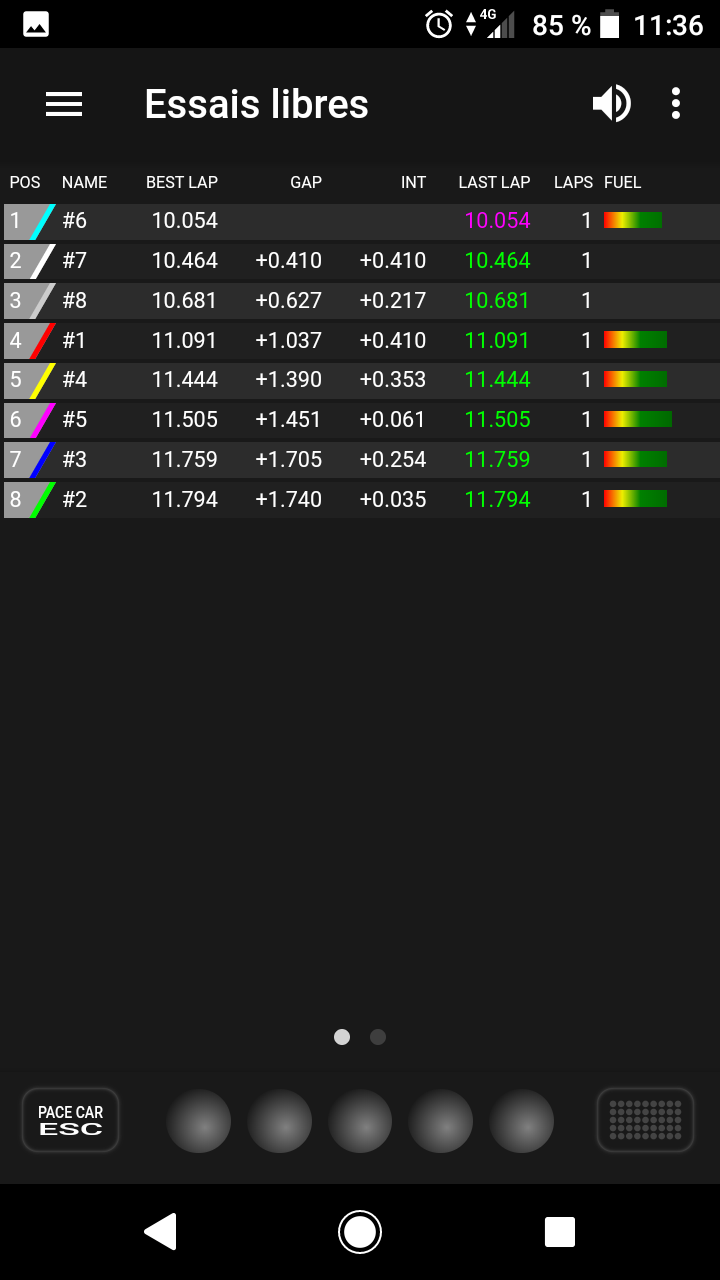Select driver row #6 in position 1
This screenshot has height=1280, width=720.
[360, 221]
